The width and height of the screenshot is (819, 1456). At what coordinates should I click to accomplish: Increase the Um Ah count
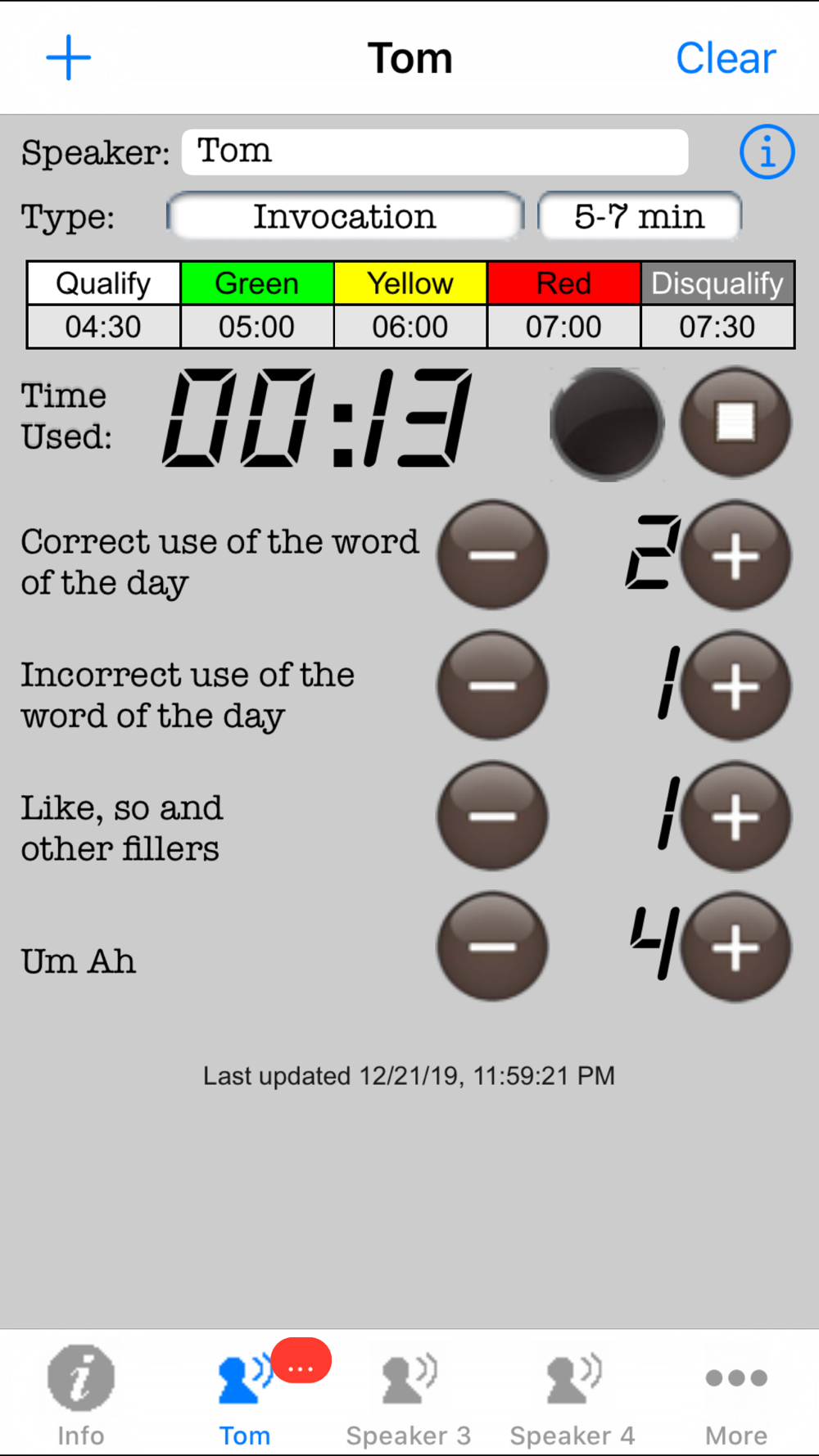[735, 947]
